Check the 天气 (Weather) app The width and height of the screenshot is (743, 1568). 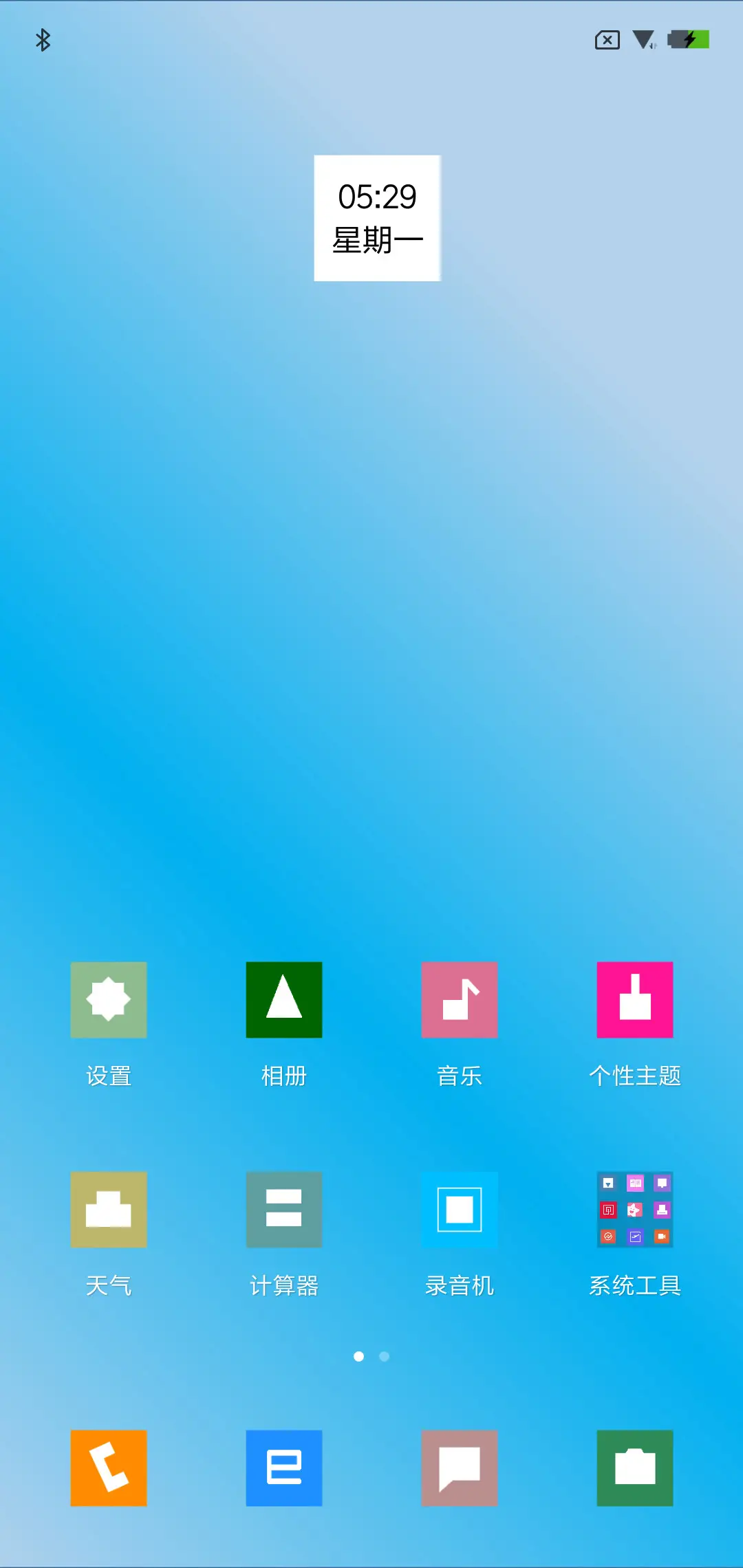tap(108, 1209)
